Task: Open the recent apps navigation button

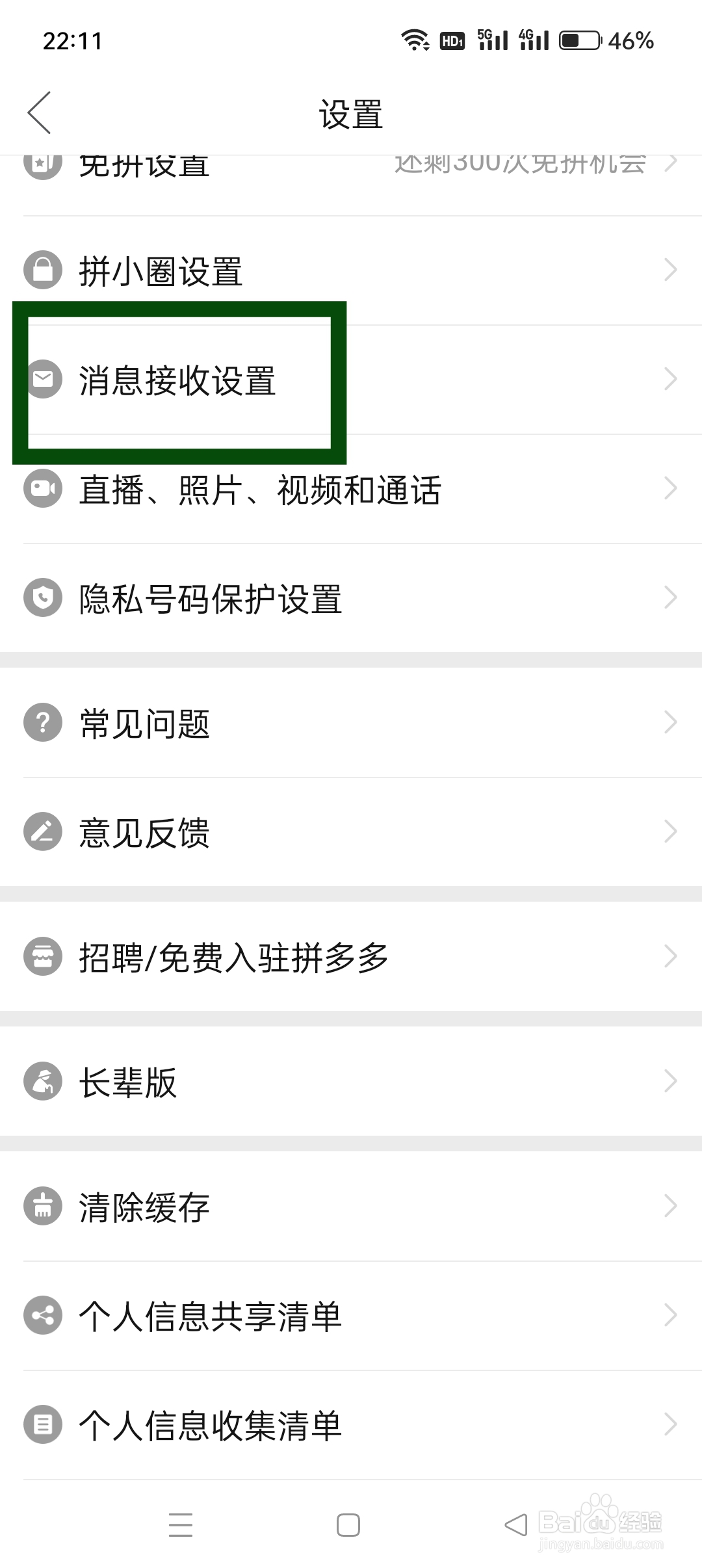Action: tap(181, 1525)
